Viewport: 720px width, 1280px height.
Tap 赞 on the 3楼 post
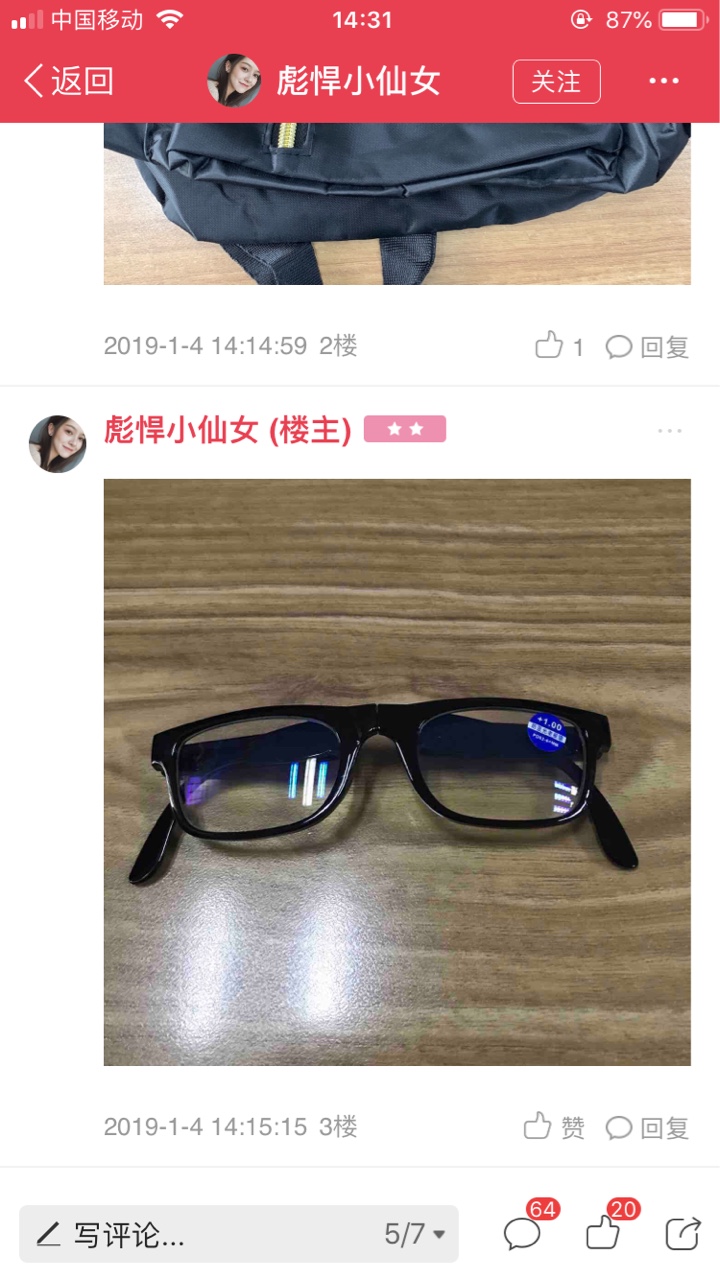(x=554, y=1127)
